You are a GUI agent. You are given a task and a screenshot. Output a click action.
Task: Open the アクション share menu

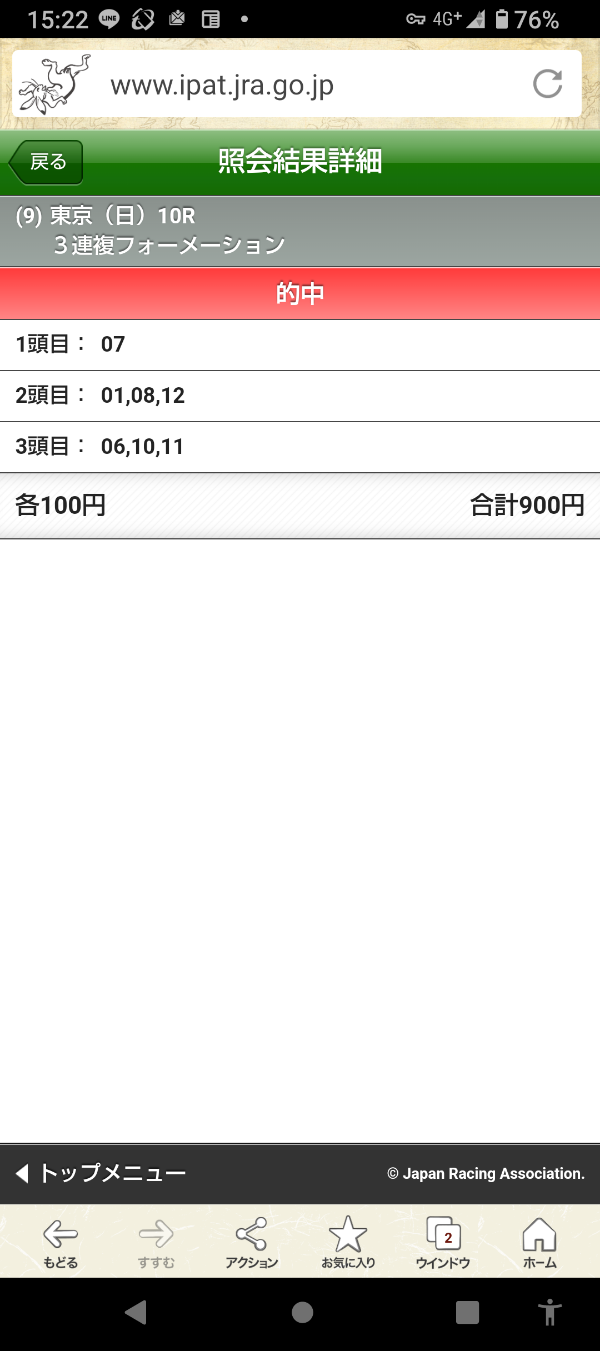pos(251,1243)
